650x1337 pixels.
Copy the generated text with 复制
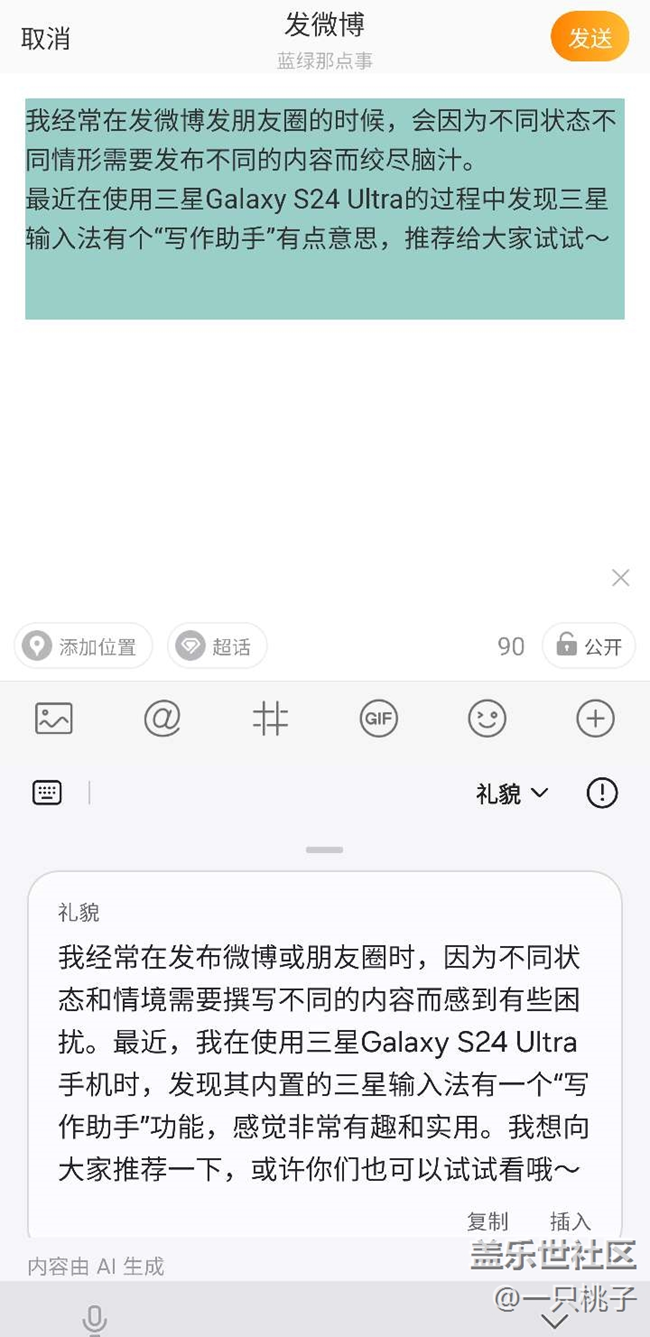pos(488,1221)
